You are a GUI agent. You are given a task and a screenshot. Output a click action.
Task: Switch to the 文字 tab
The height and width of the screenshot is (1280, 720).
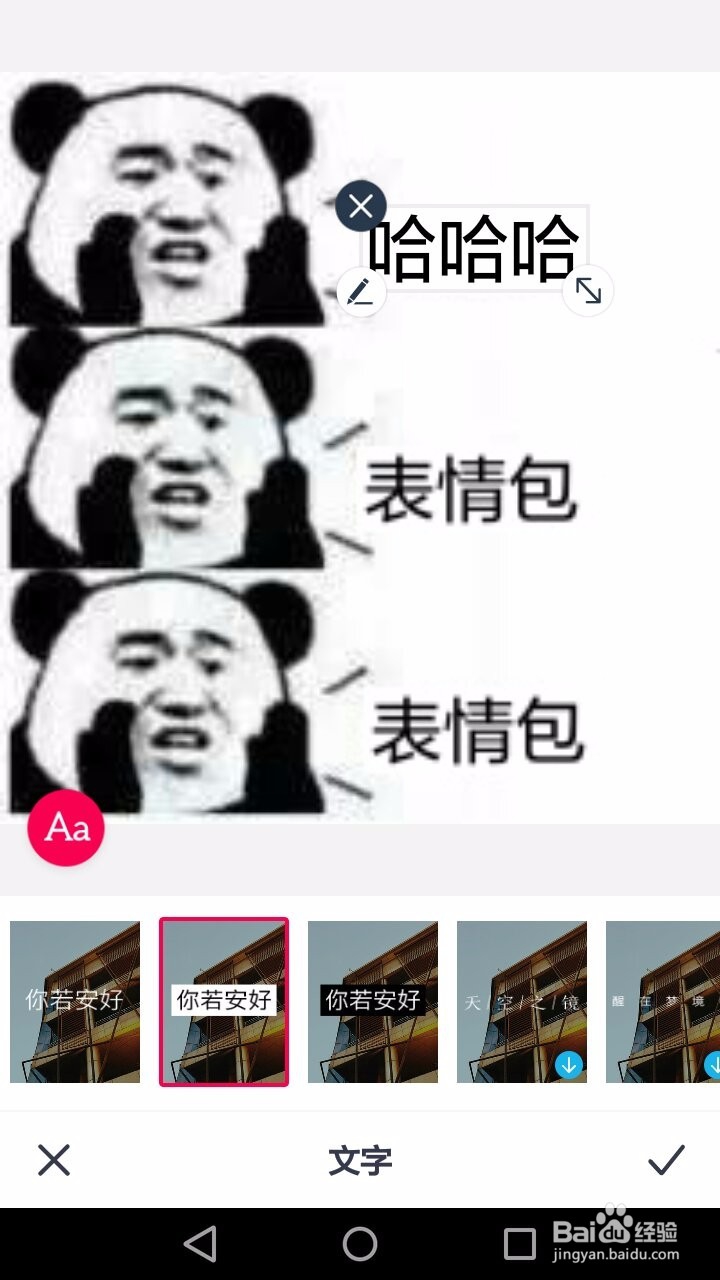tap(360, 1161)
